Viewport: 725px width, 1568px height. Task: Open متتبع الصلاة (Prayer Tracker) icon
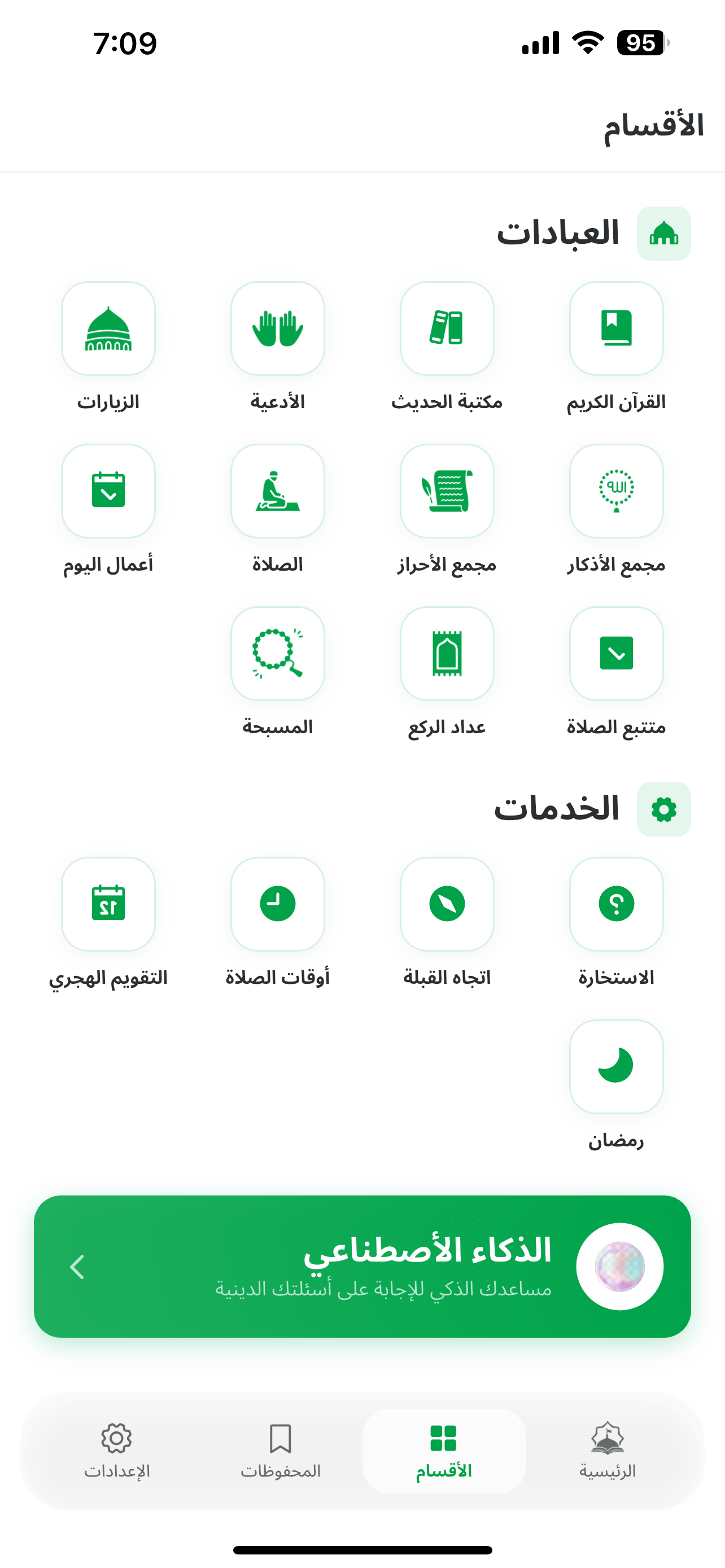coord(616,653)
